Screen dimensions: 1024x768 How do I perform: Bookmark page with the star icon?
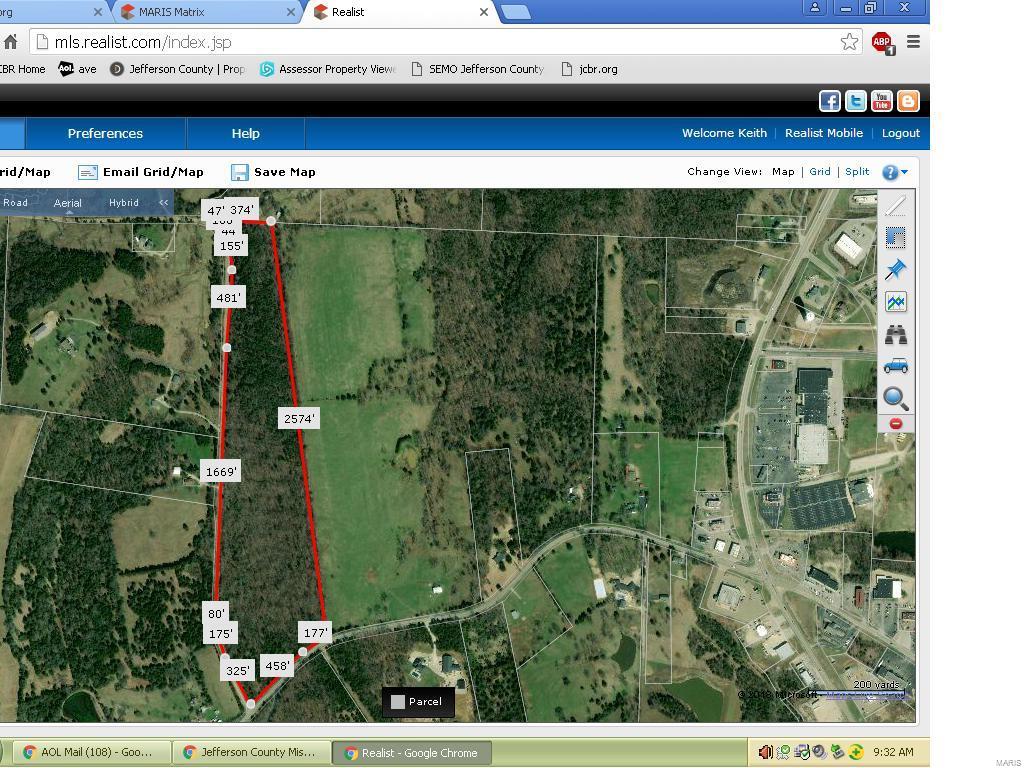point(849,42)
